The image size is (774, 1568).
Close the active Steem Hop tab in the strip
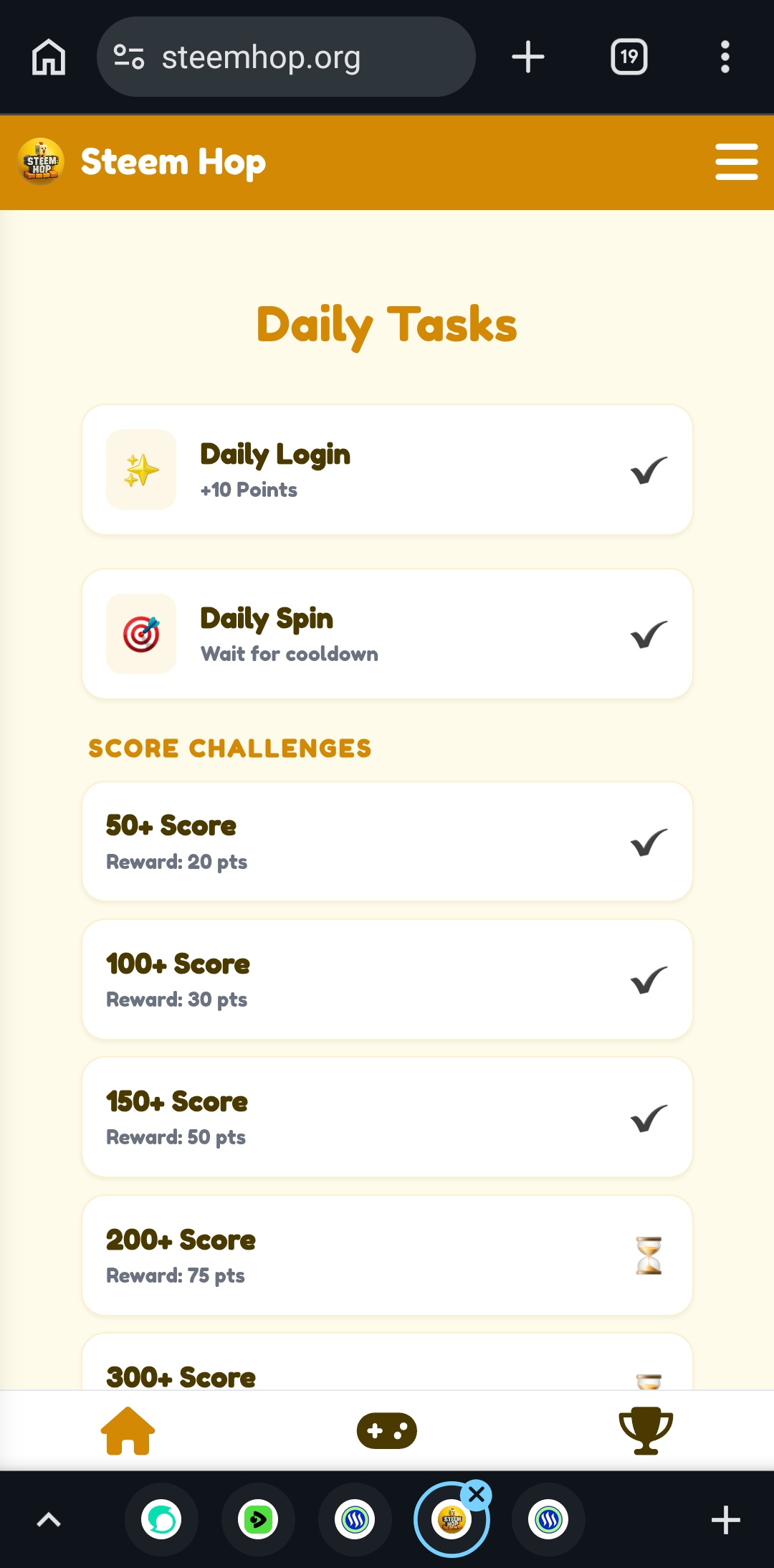[x=477, y=1495]
